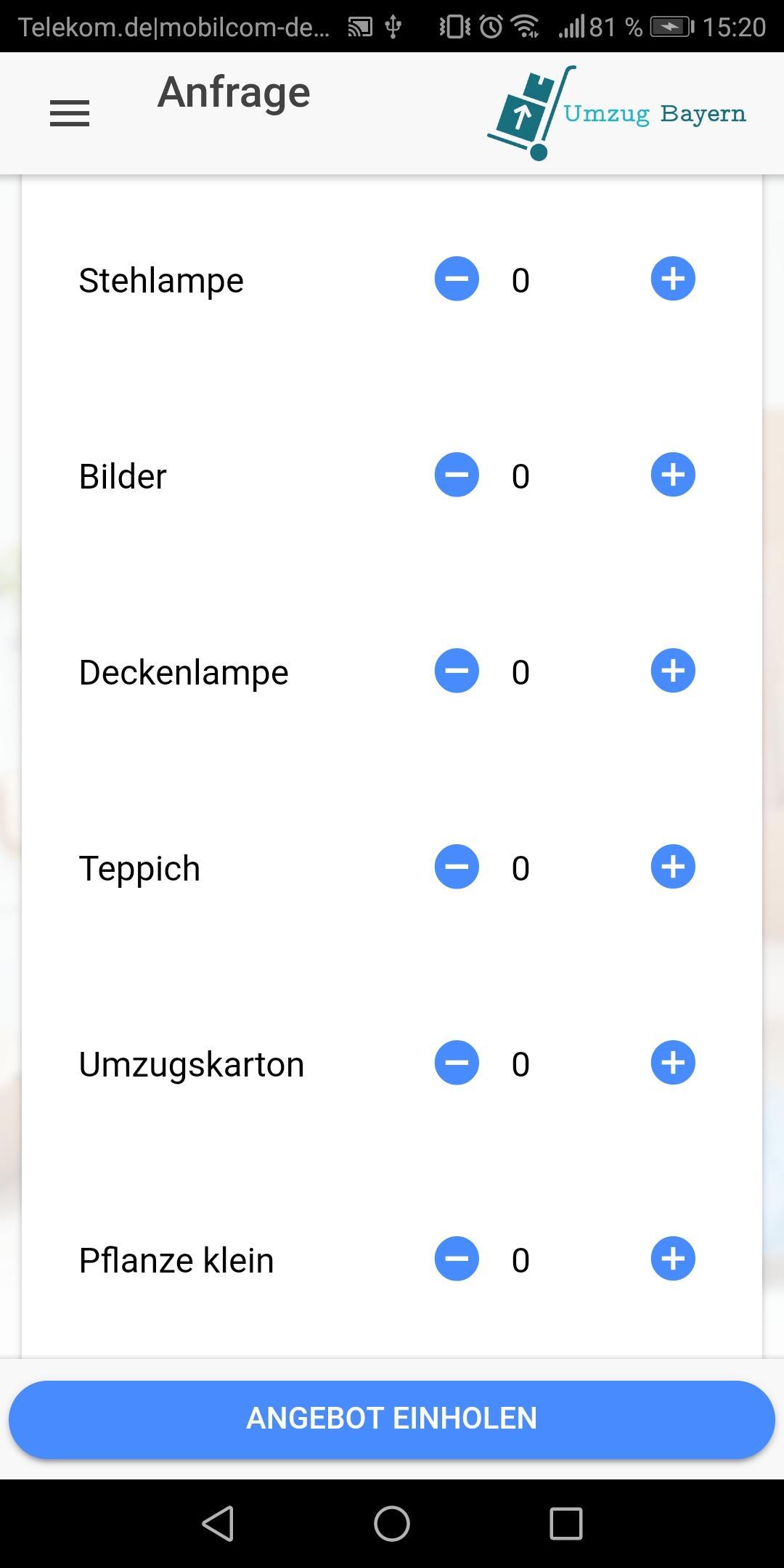Return to the home screen
The height and width of the screenshot is (1568, 784).
coord(392,1523)
